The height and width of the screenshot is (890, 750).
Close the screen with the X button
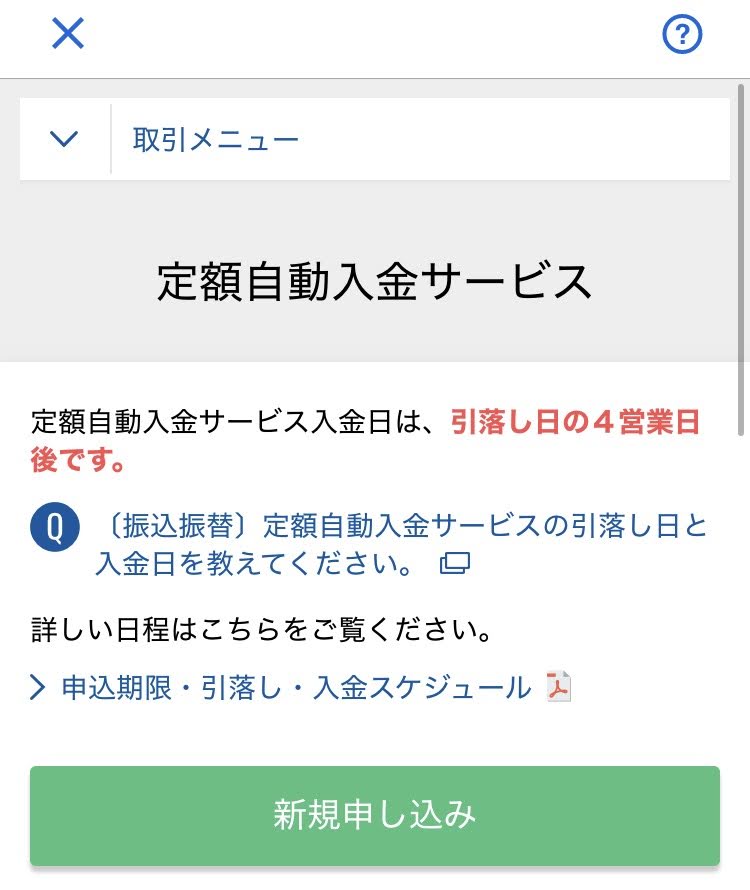point(66,34)
